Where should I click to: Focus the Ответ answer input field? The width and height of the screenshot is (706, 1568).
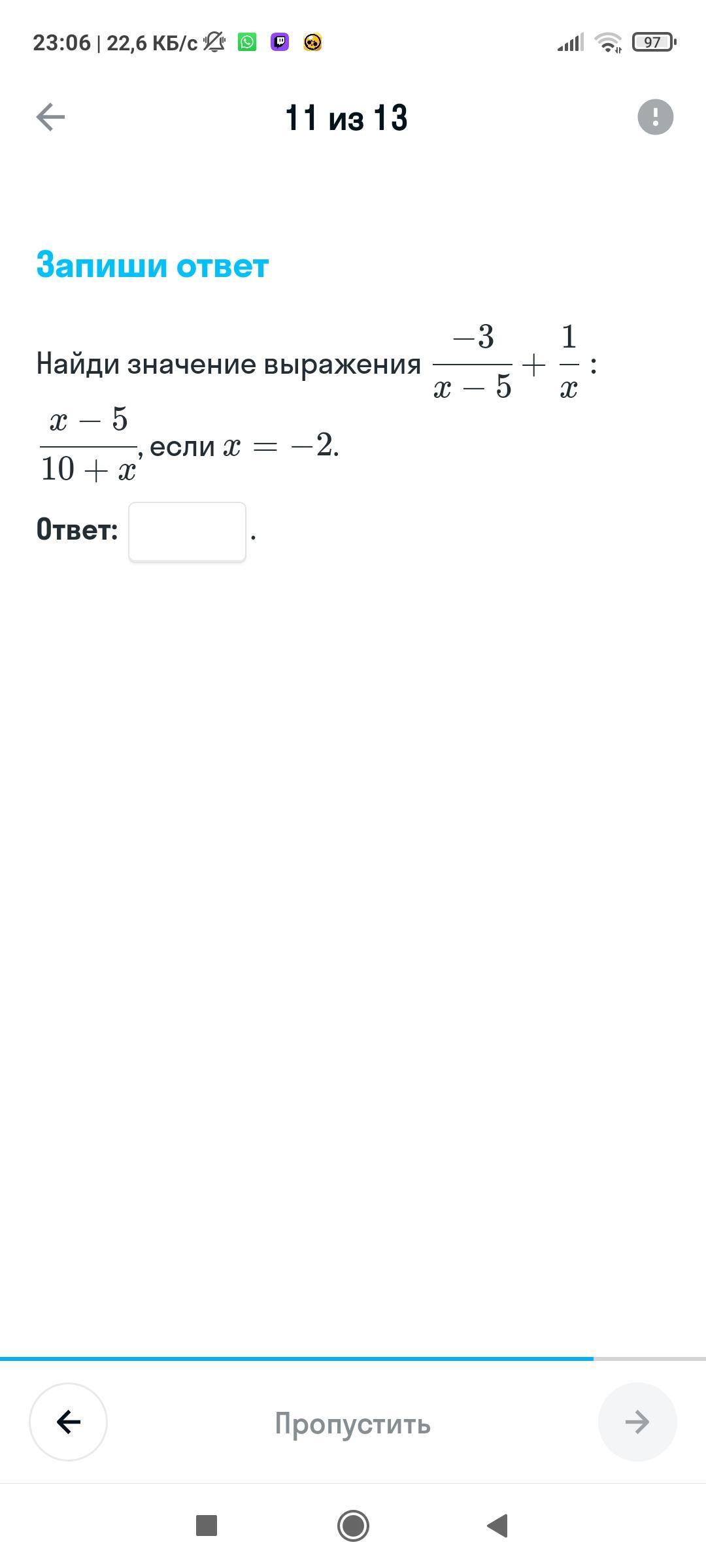click(x=187, y=532)
